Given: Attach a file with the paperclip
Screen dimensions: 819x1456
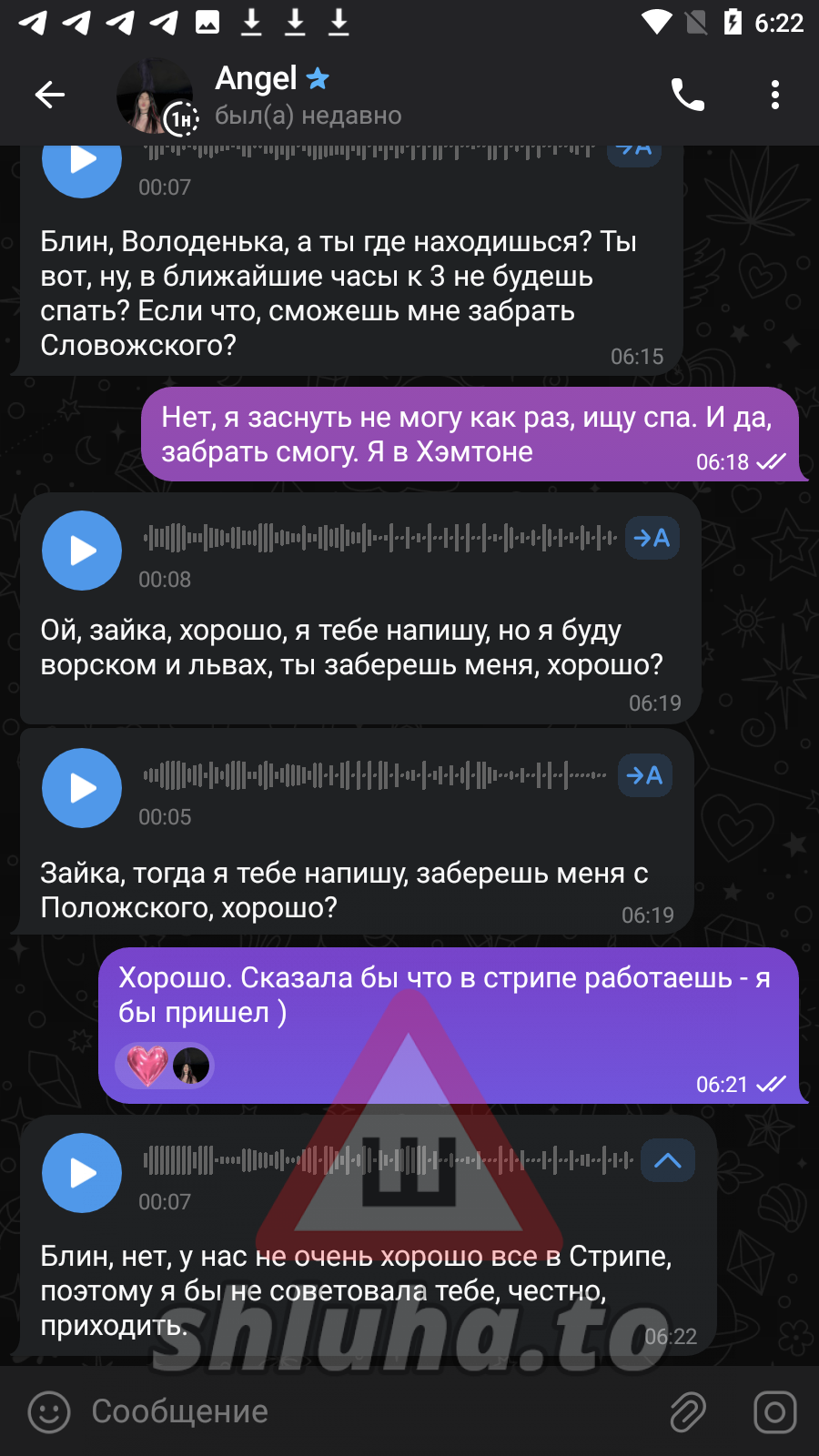Looking at the screenshot, I should click(x=688, y=1412).
